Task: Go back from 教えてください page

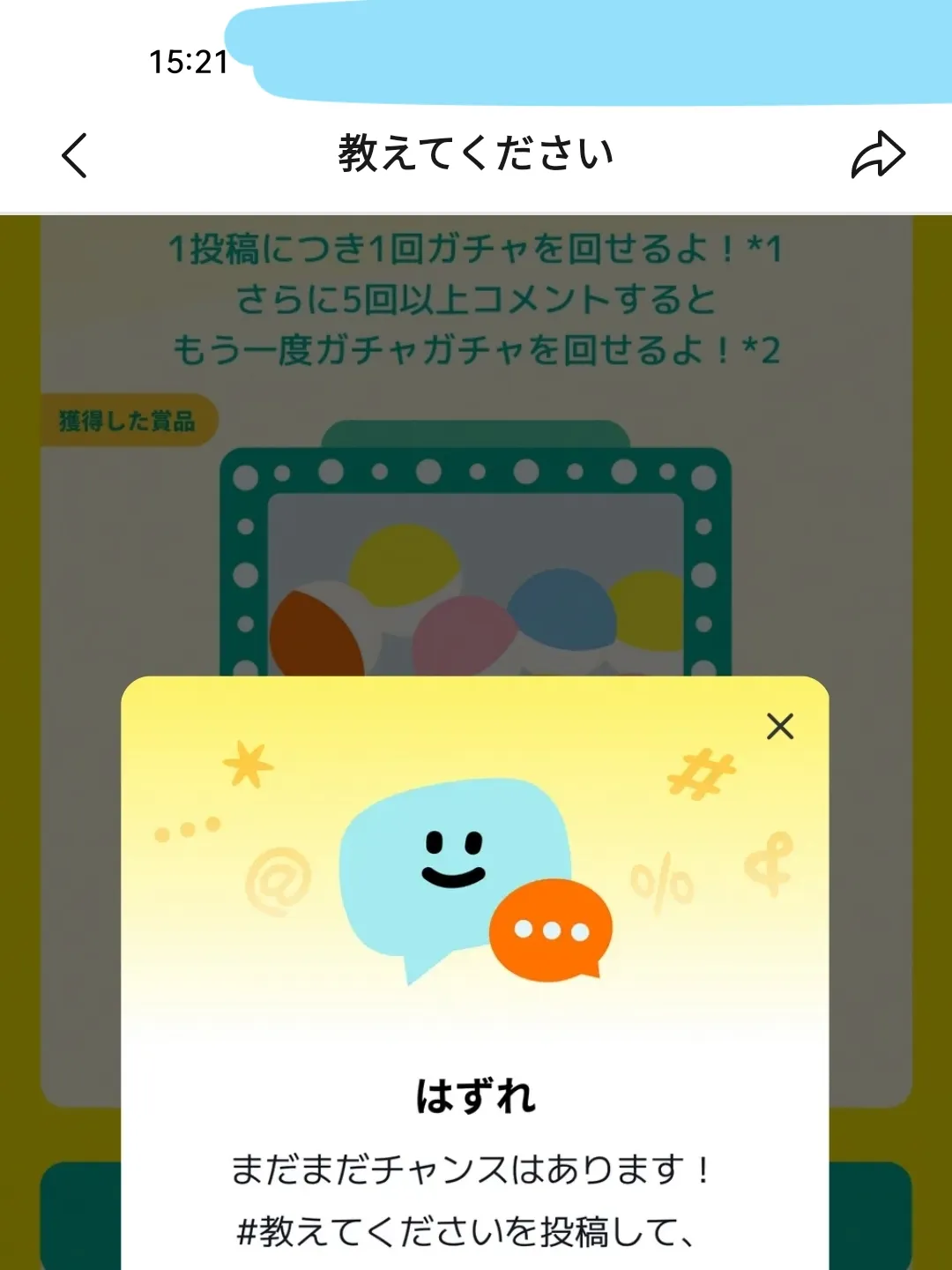Action: coord(75,156)
